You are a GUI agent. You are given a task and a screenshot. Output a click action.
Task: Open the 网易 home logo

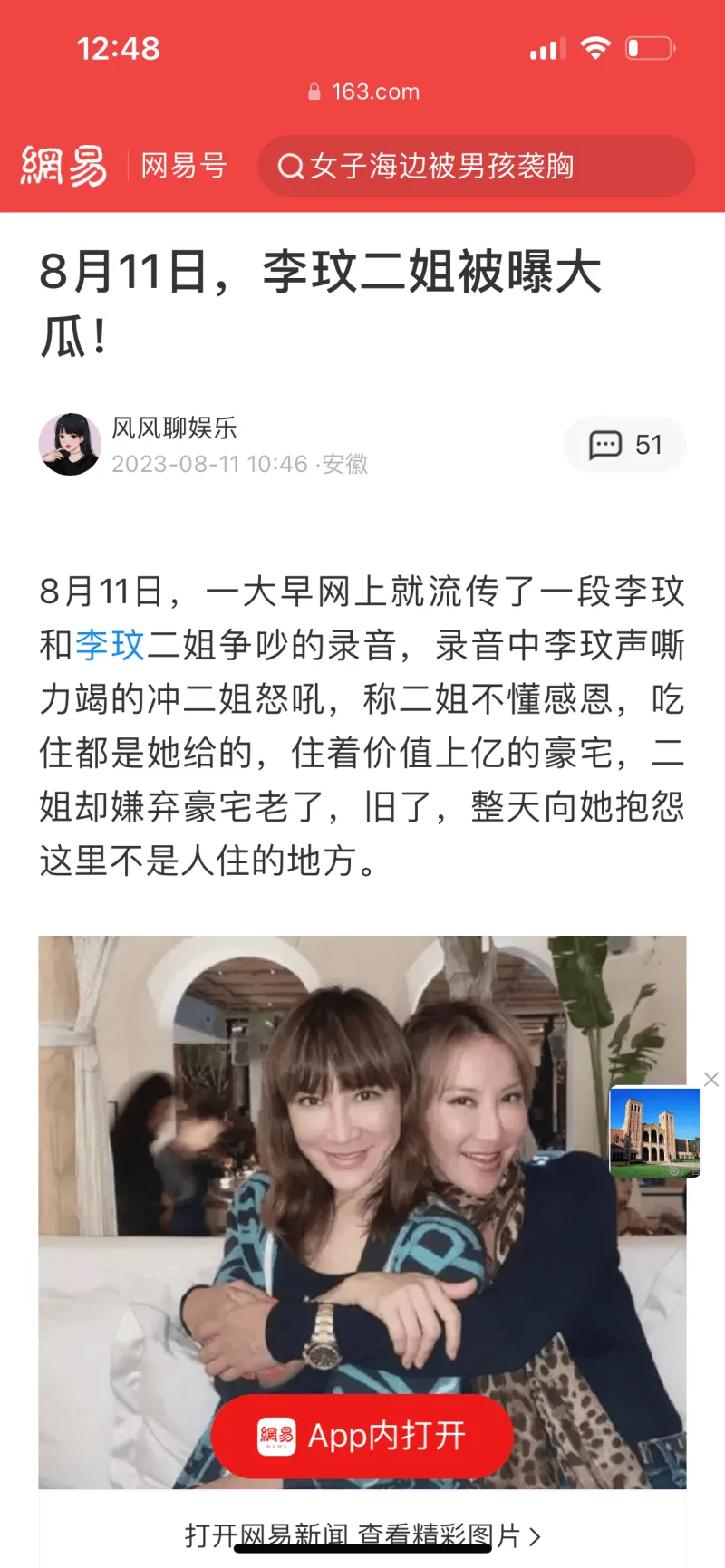63,167
